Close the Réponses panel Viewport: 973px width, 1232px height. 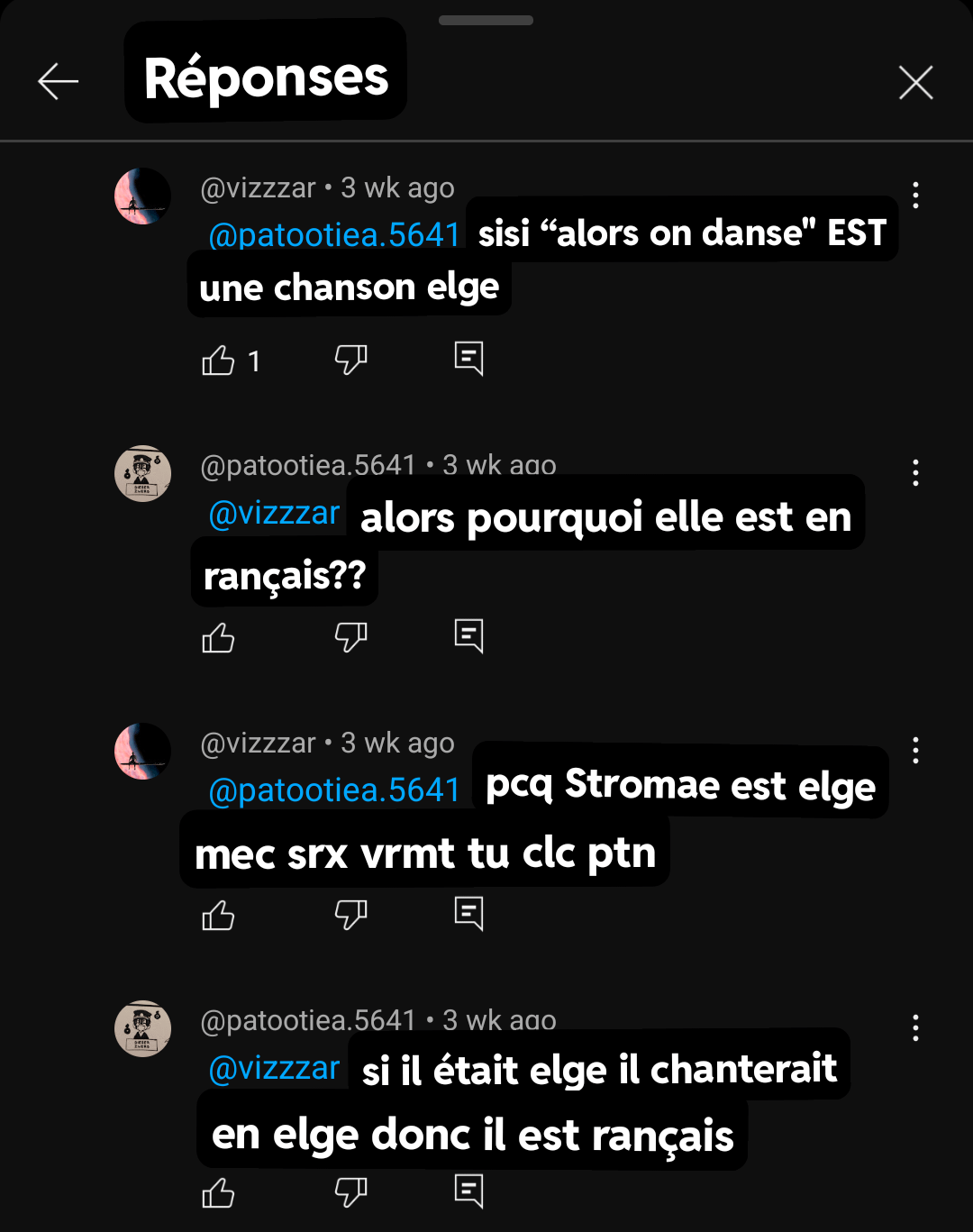915,83
